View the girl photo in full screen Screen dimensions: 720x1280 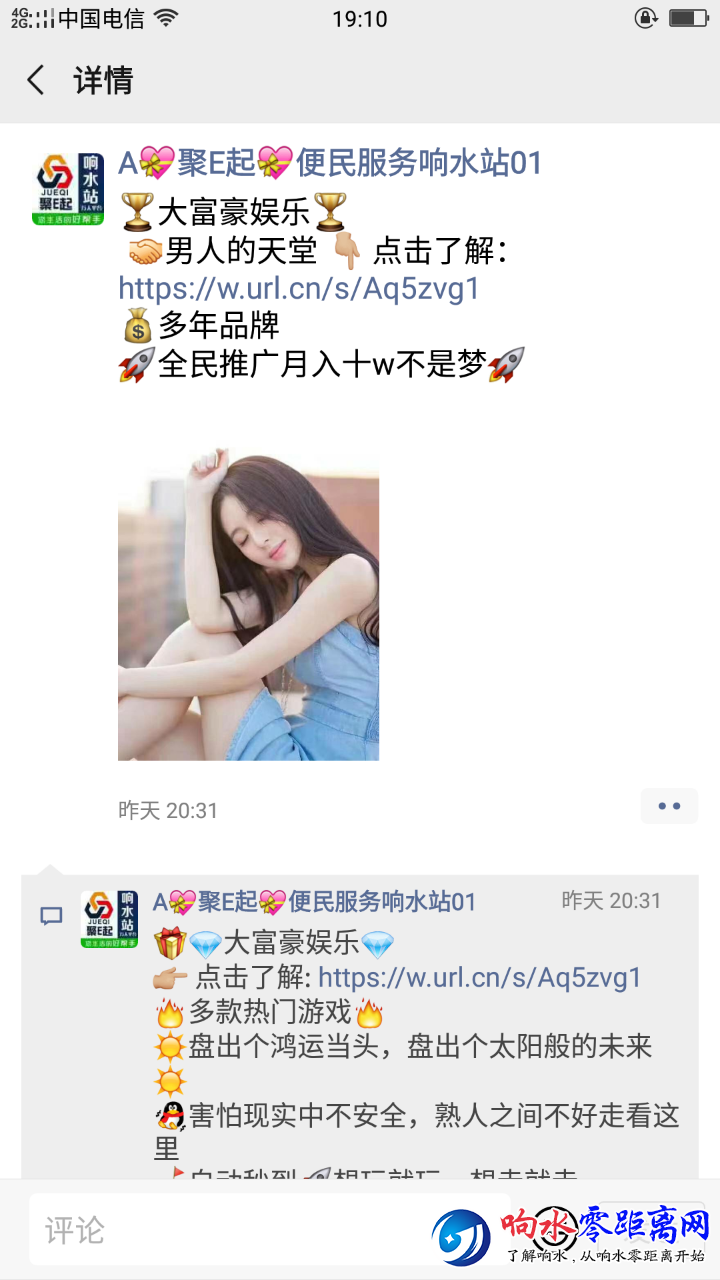pos(248,604)
